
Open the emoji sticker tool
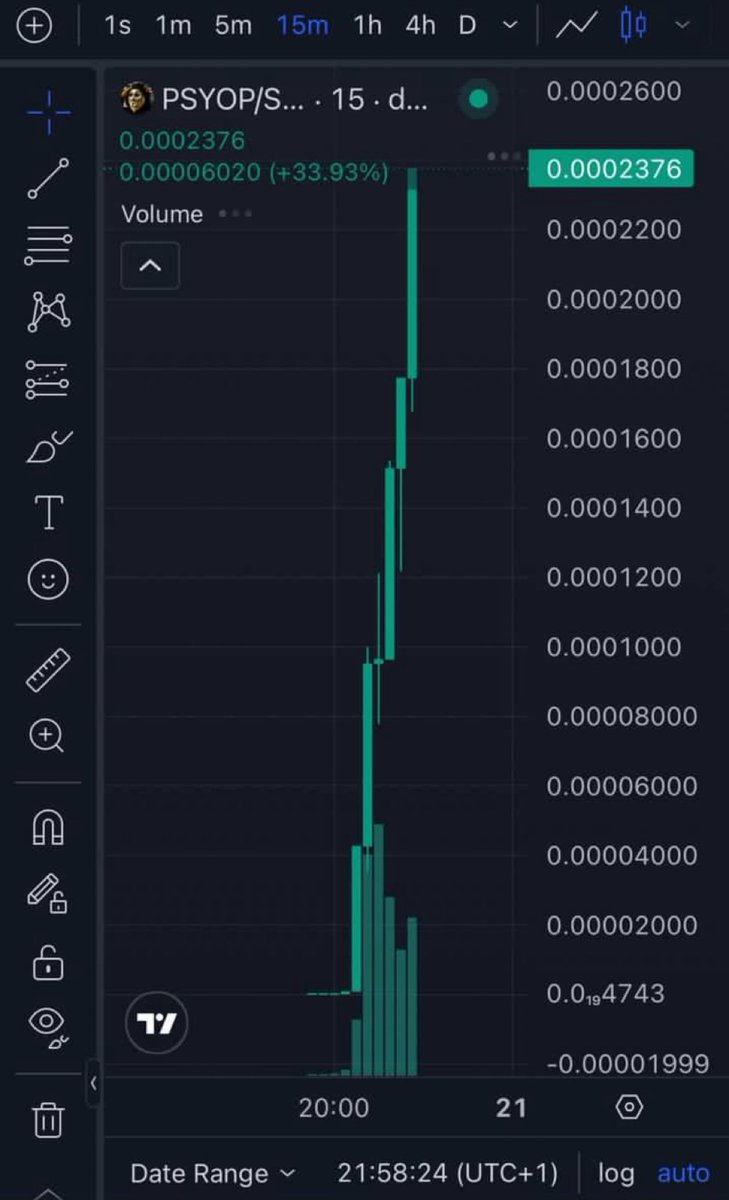48,579
